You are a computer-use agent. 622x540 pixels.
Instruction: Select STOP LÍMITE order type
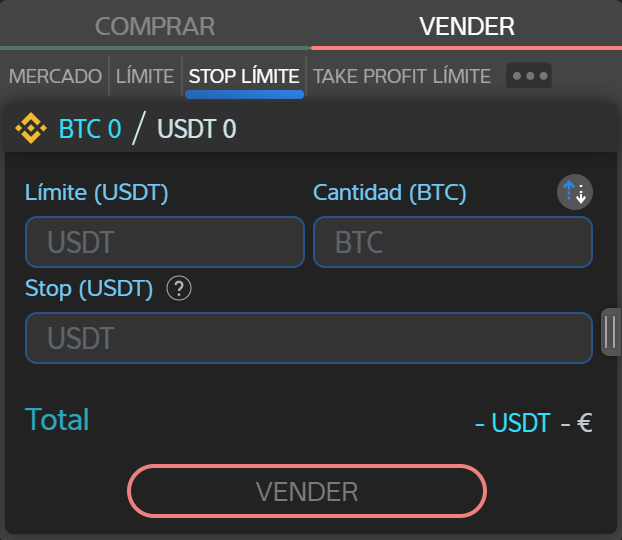[x=244, y=76]
